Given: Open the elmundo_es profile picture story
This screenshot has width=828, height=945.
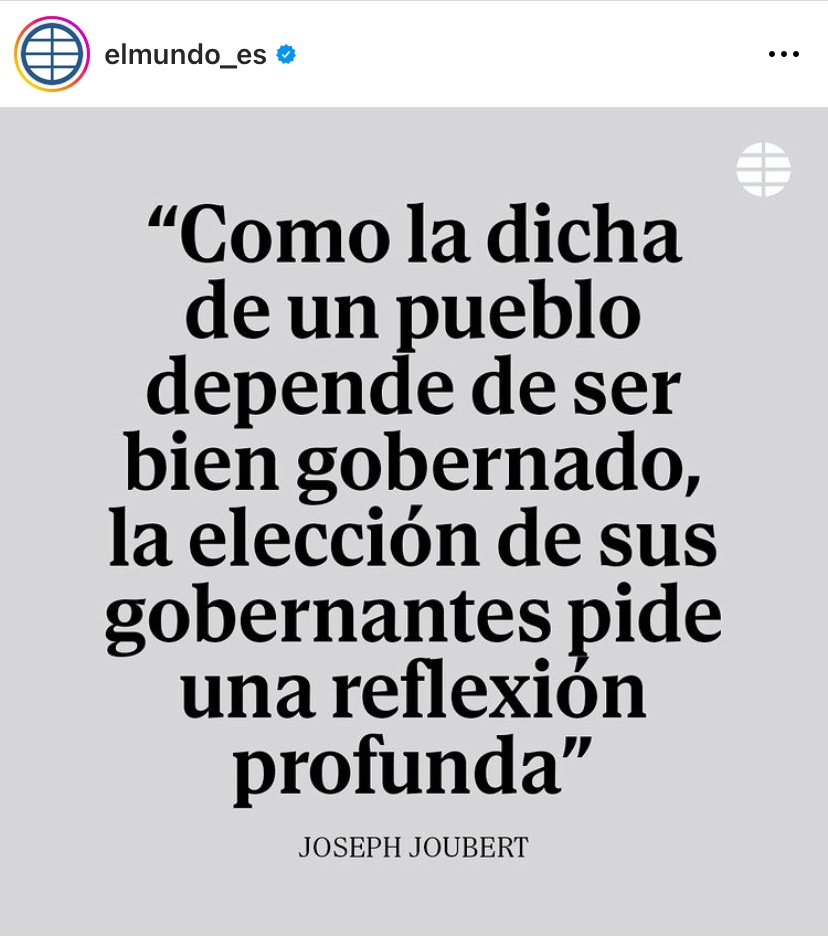Looking at the screenshot, I should pos(52,54).
